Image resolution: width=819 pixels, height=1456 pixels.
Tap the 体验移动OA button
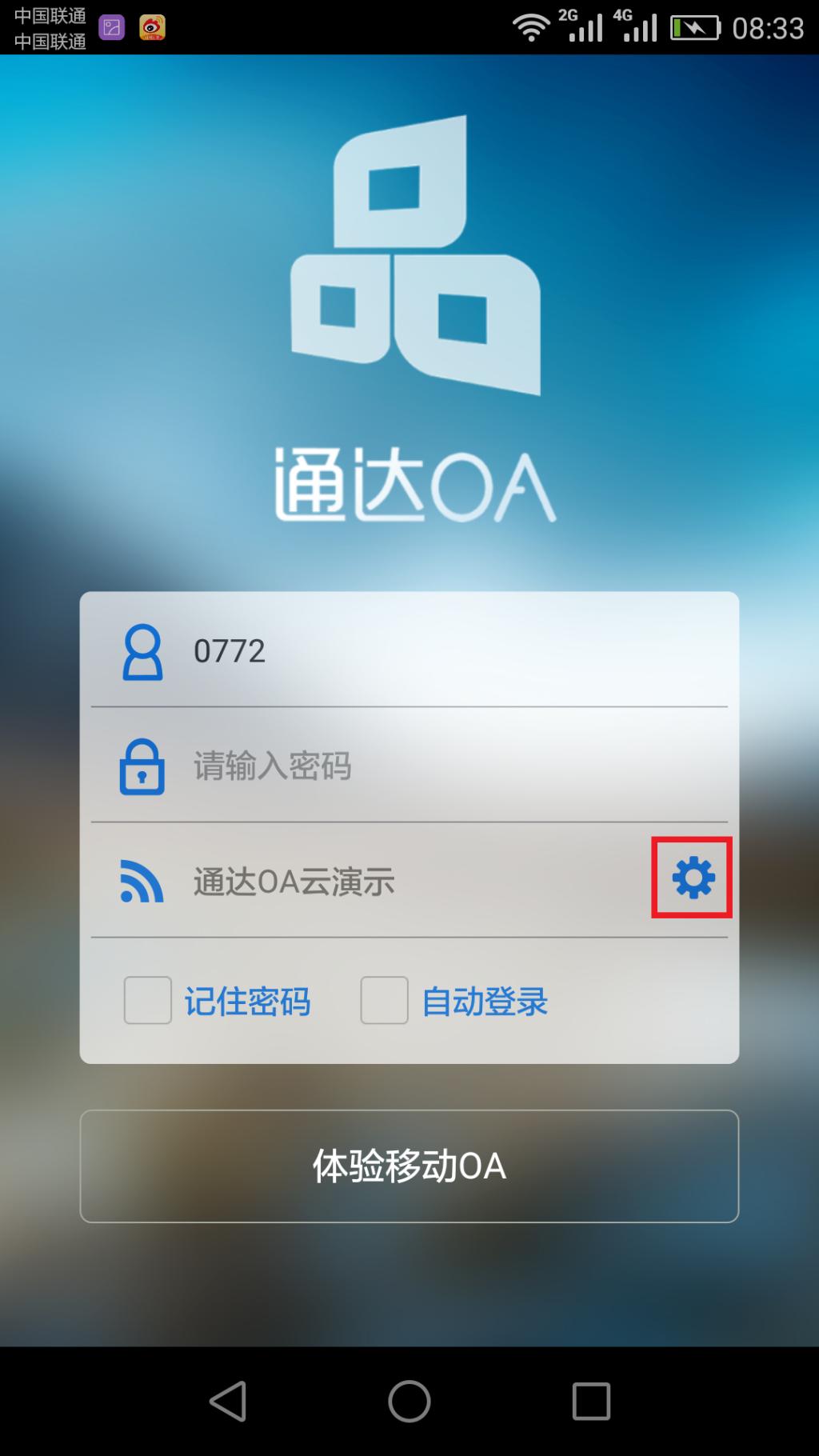(409, 1166)
